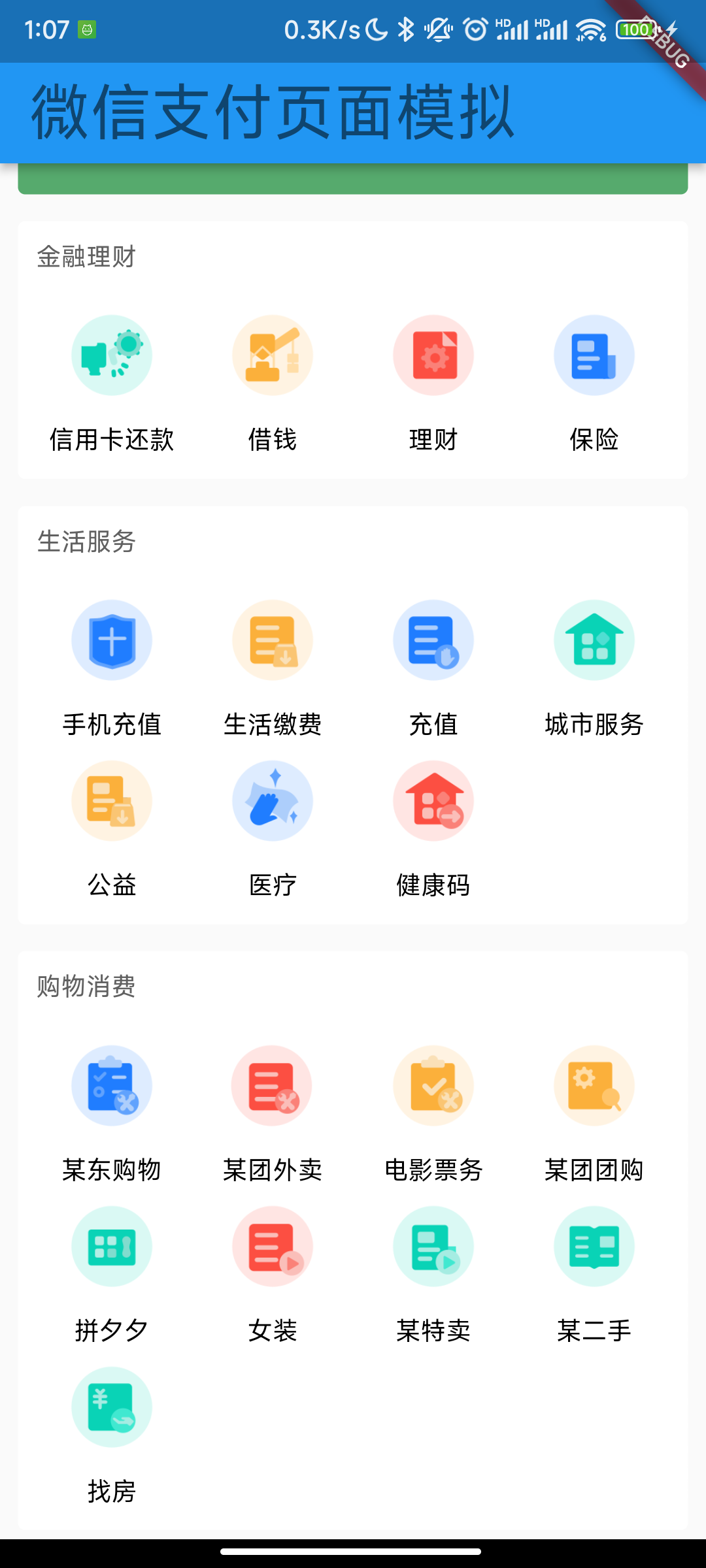
Task: Tap the 借钱 loan service
Action: [273, 356]
